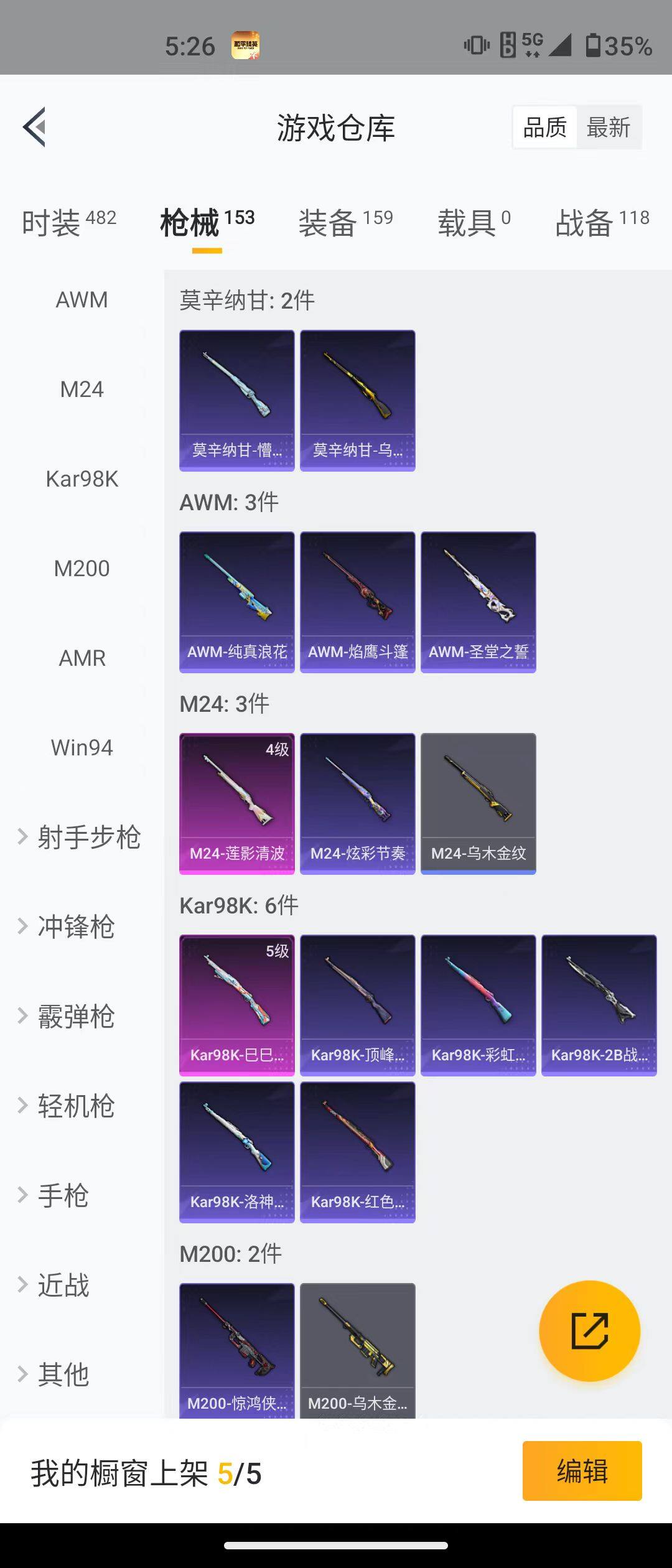
Task: Open the share/export floating button
Action: 590,1330
